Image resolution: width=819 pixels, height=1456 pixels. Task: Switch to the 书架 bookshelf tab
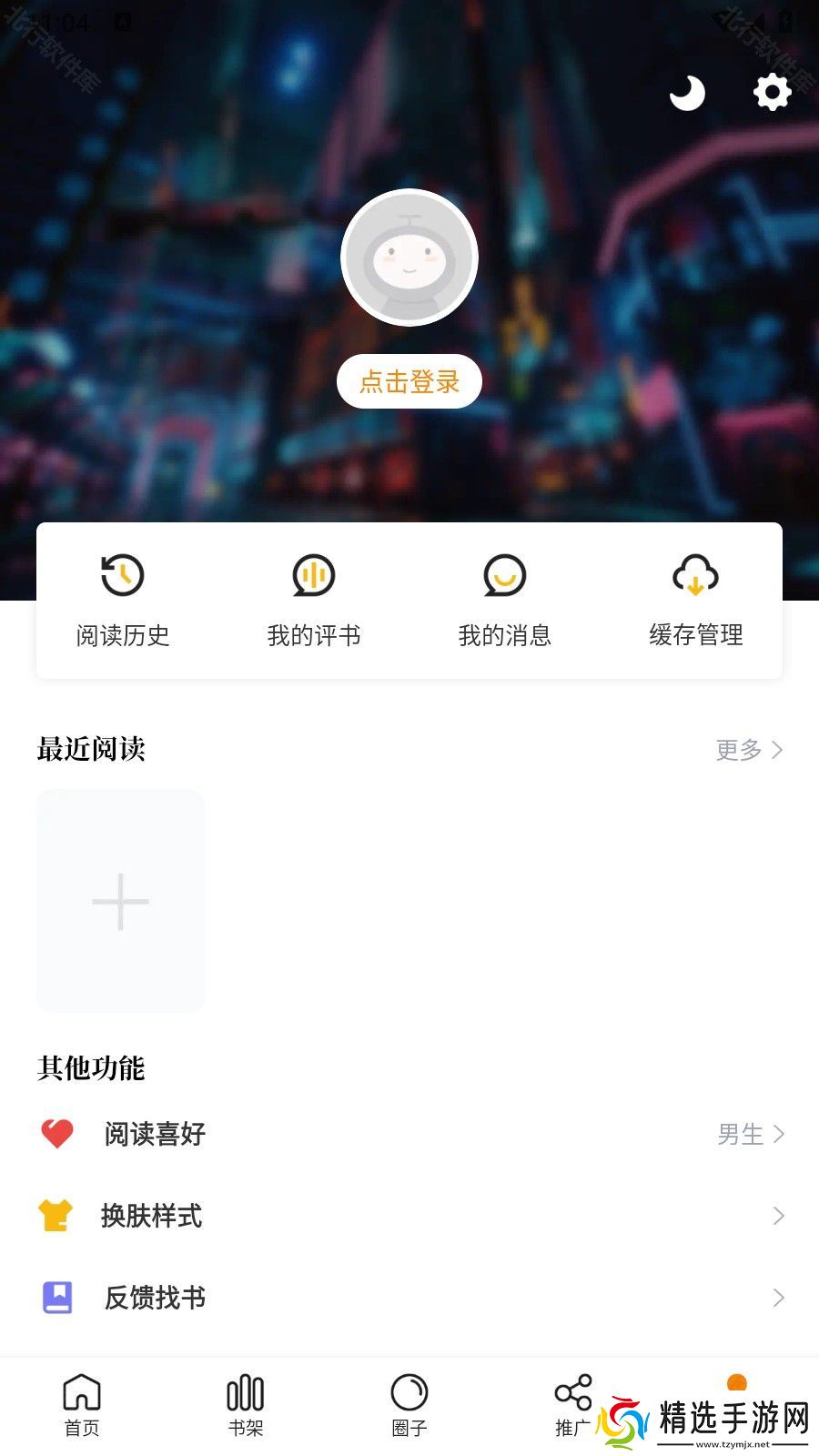(245, 1404)
